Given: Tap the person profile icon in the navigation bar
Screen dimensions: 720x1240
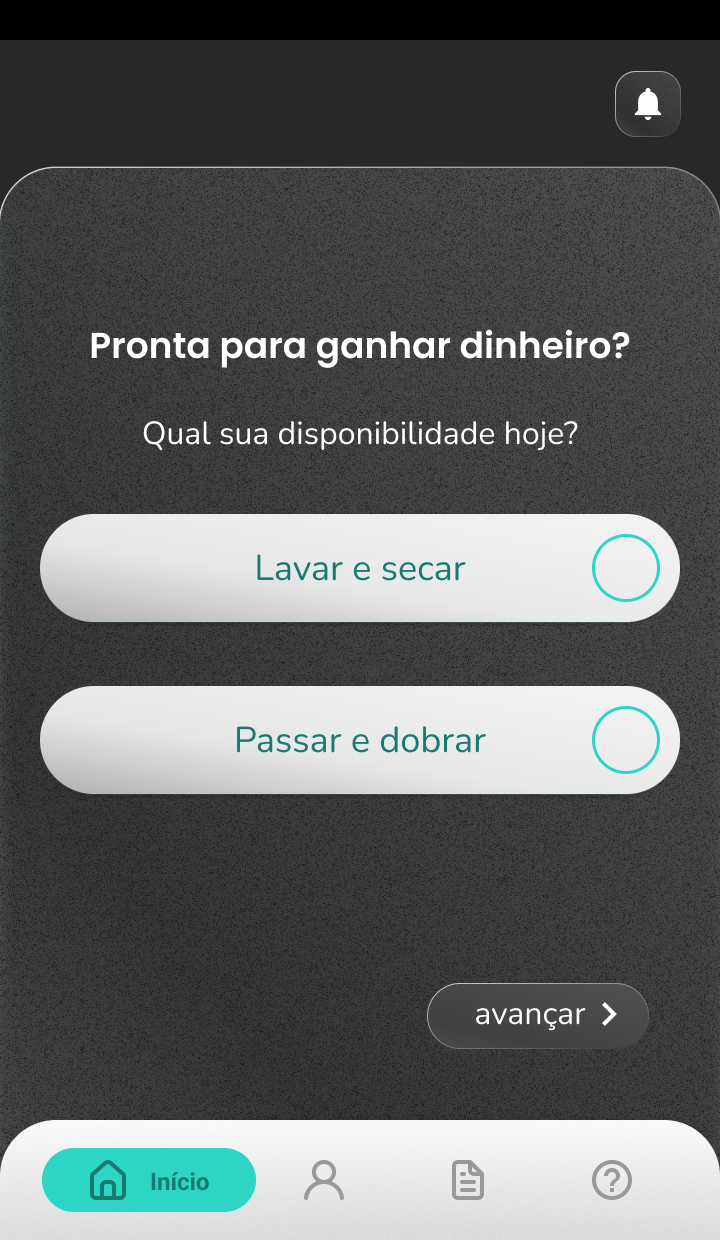Looking at the screenshot, I should pos(323,1180).
